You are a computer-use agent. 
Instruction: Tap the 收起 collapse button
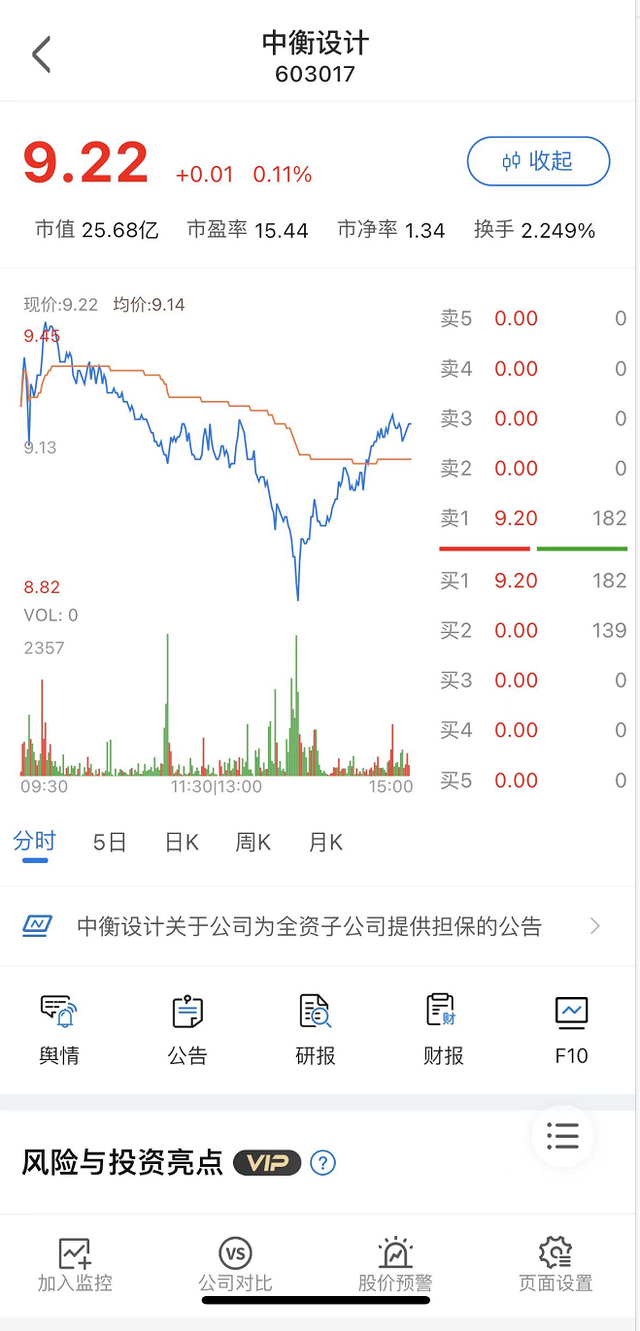pyautogui.click(x=538, y=161)
